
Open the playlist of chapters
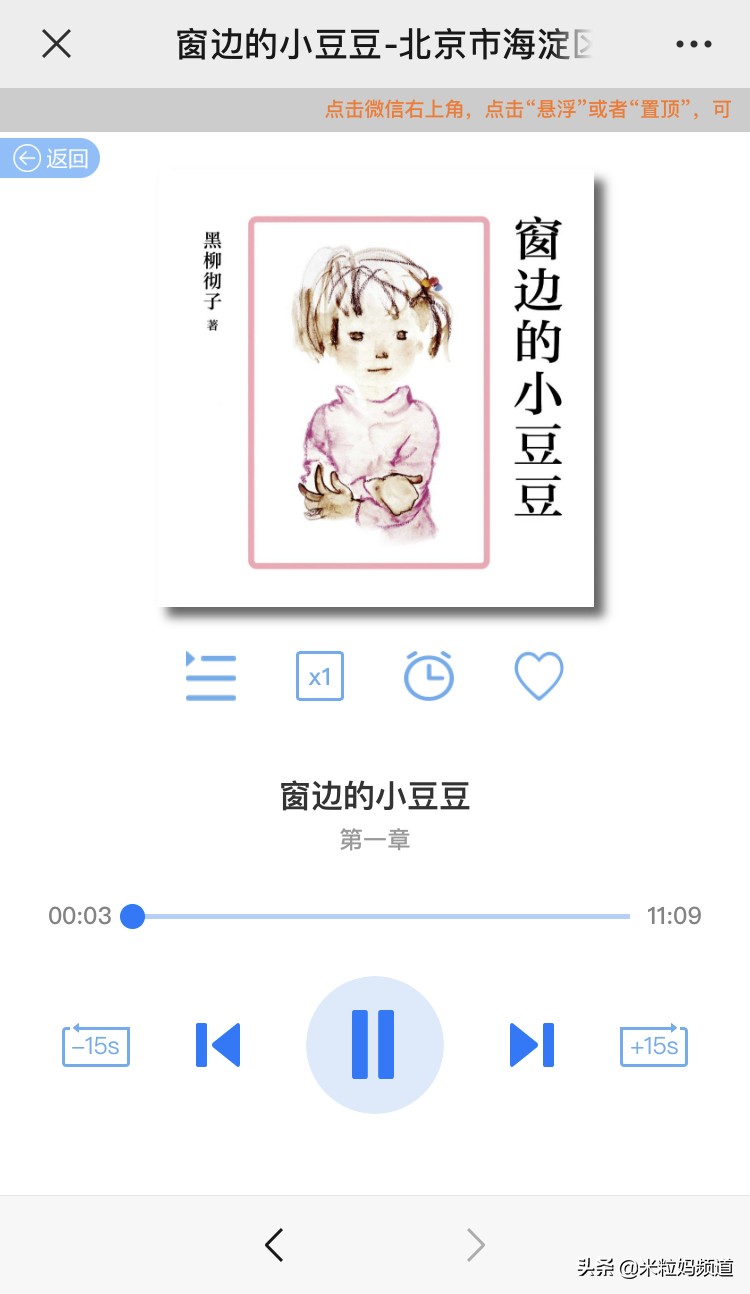210,676
